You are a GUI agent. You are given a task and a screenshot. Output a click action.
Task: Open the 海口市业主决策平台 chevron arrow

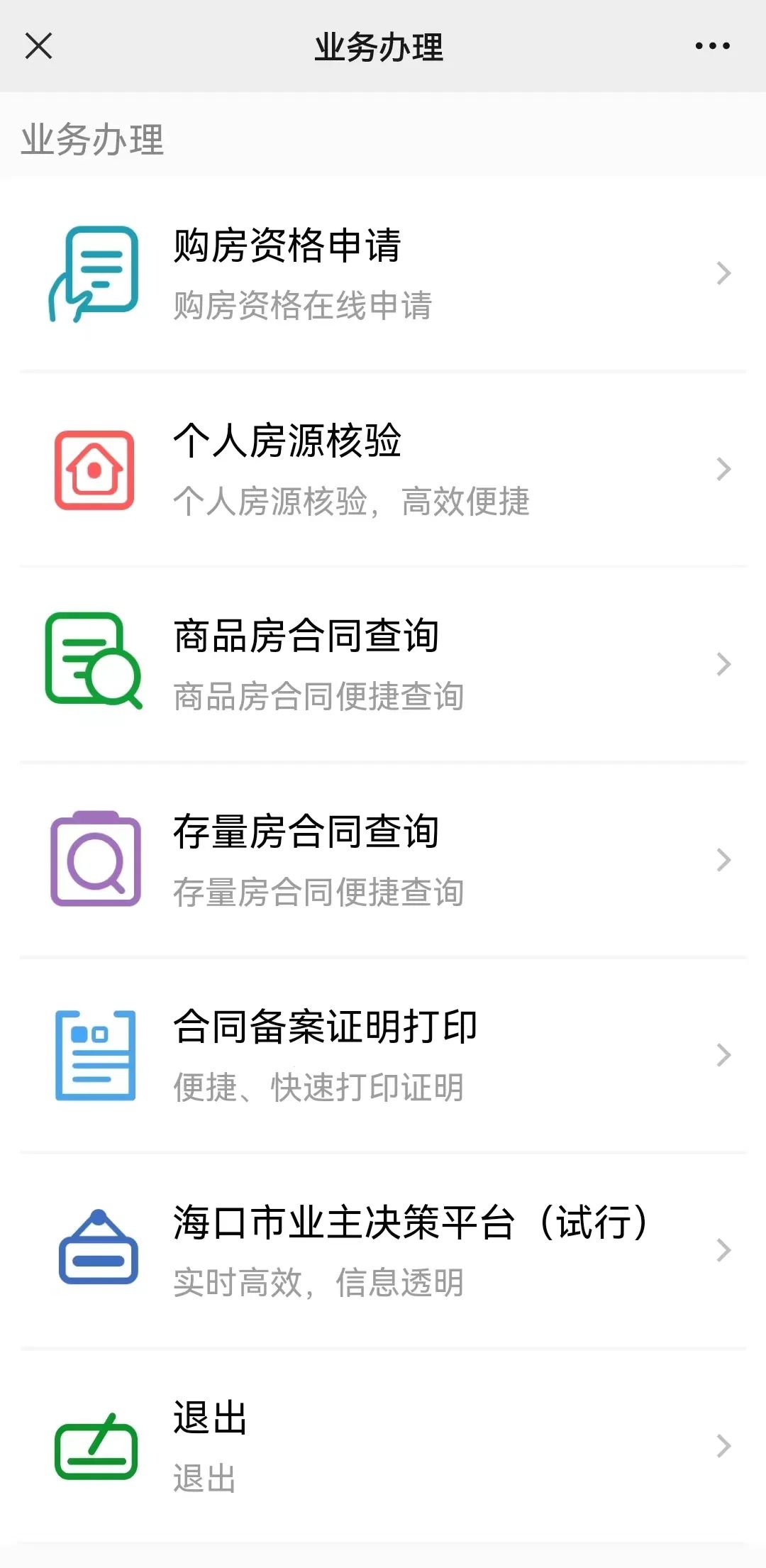723,1249
